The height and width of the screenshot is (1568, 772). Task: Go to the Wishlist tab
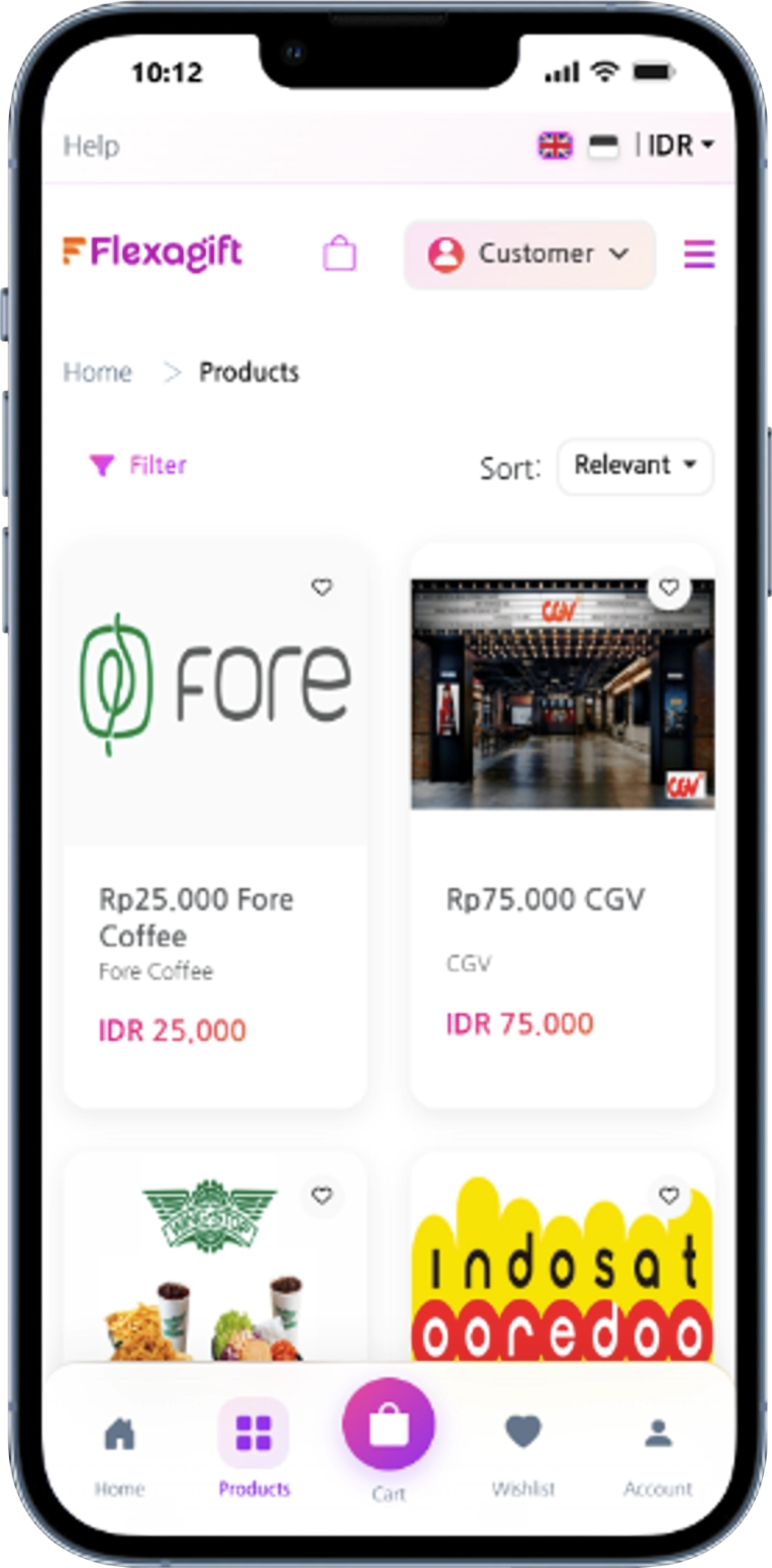click(524, 1450)
